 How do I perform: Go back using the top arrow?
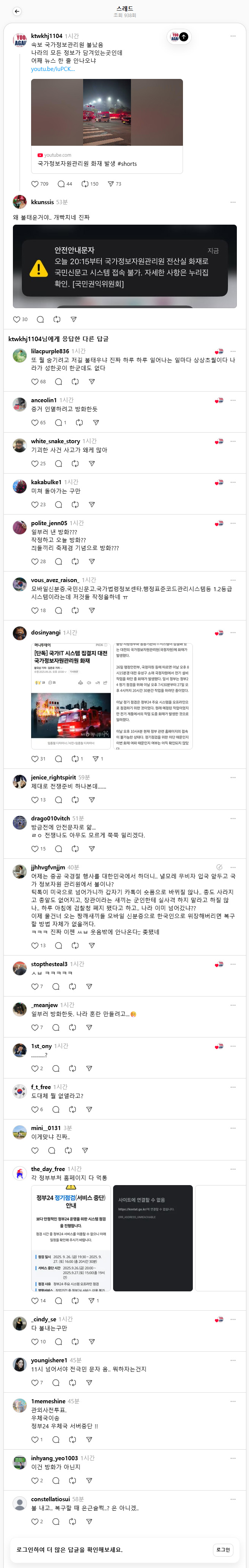click(17, 11)
